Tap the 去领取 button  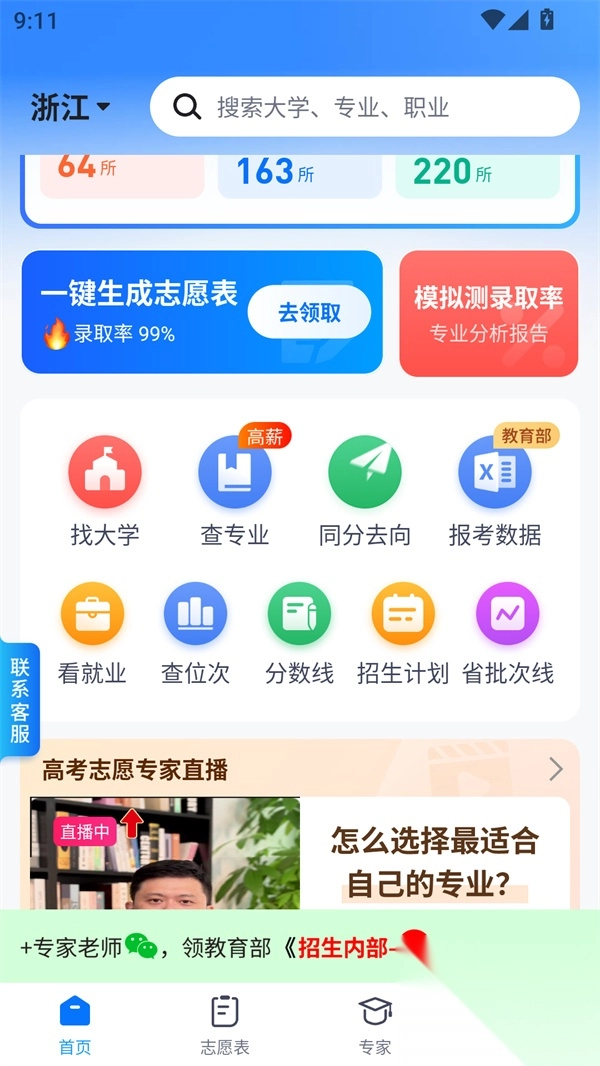309,313
